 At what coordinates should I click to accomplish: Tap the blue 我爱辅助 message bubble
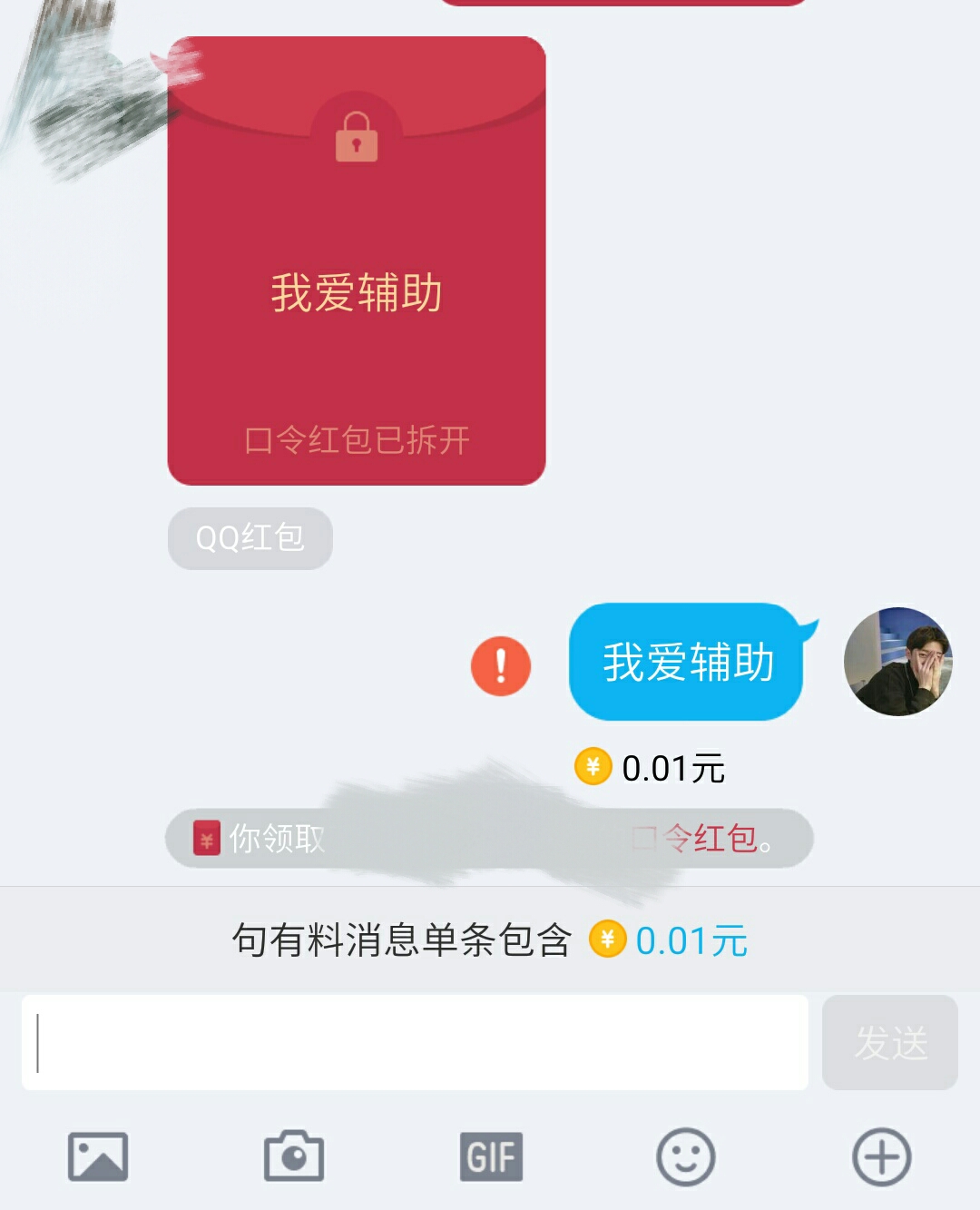coord(686,662)
